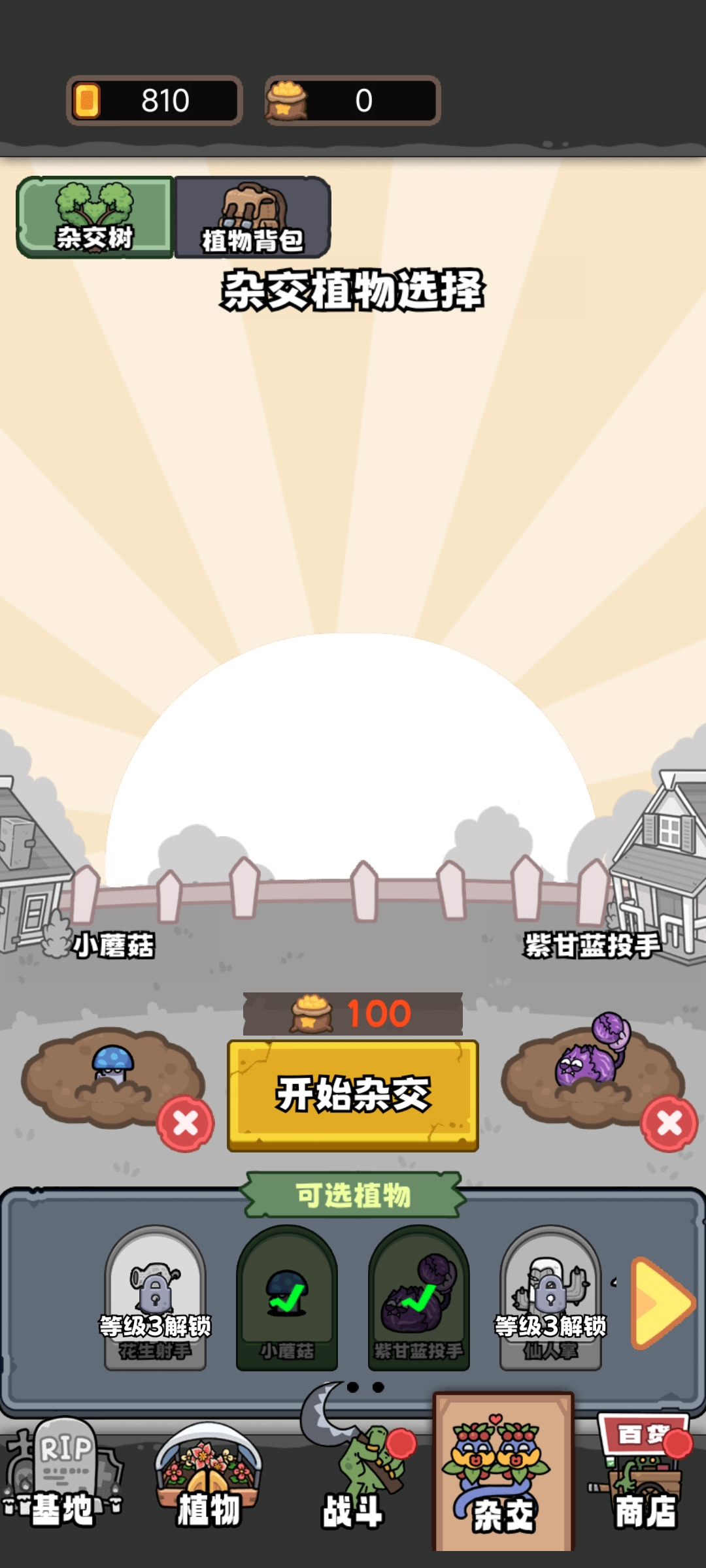Deselect the 紫甘蓝投手 plant card
Screen dimensions: 706x1568
[419, 1297]
